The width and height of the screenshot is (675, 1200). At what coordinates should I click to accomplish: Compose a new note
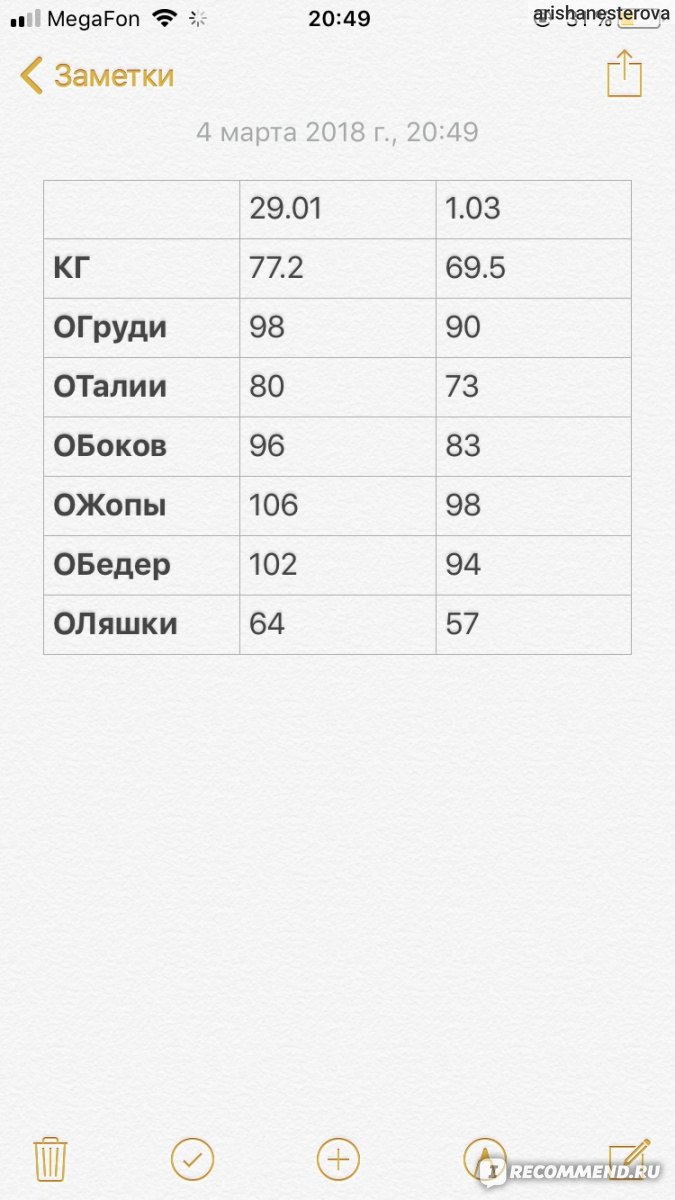coord(630,1158)
